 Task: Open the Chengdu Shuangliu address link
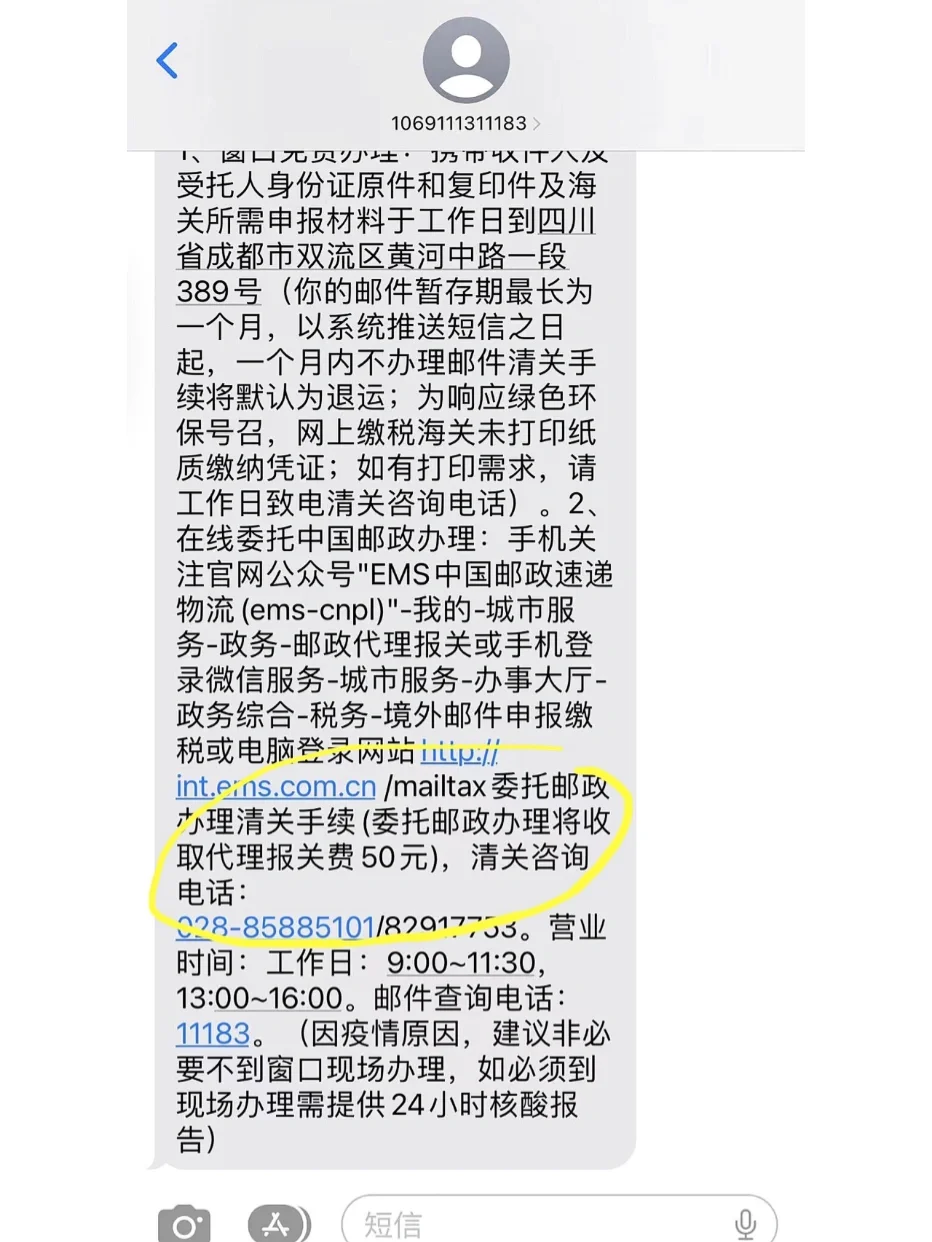pyautogui.click(x=372, y=256)
